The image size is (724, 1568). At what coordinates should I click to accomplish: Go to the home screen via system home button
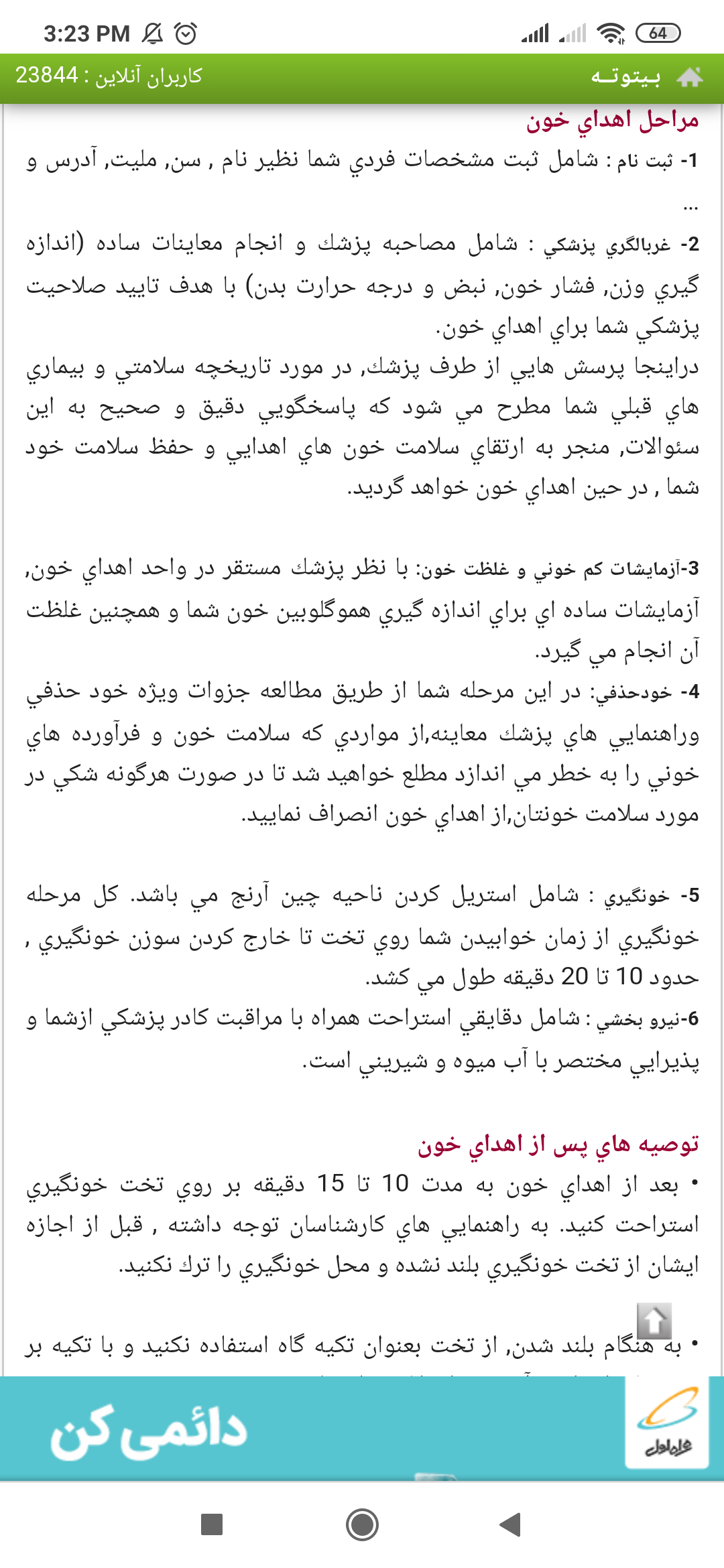coord(362,1524)
